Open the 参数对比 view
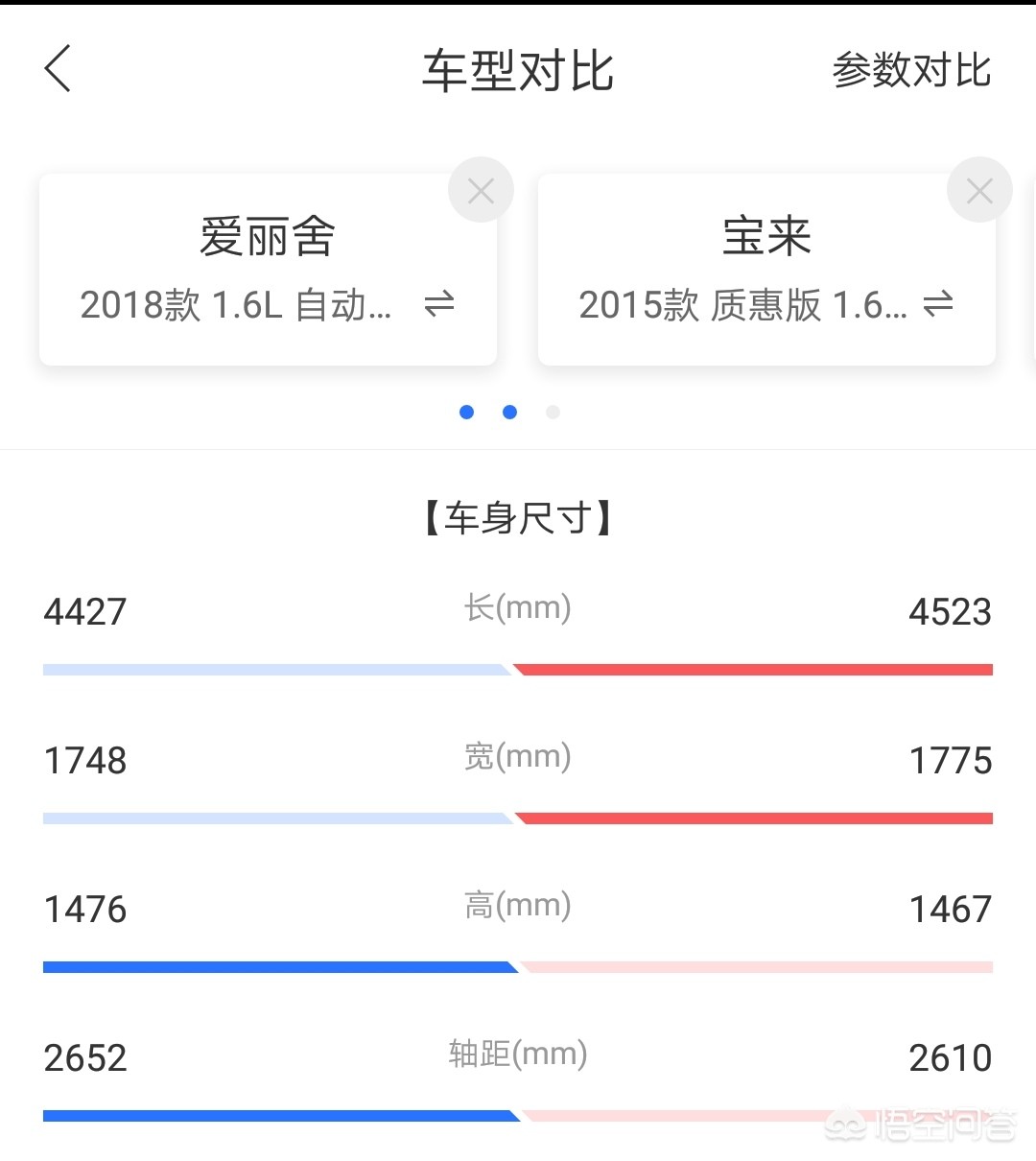1036x1161 pixels. coord(910,69)
